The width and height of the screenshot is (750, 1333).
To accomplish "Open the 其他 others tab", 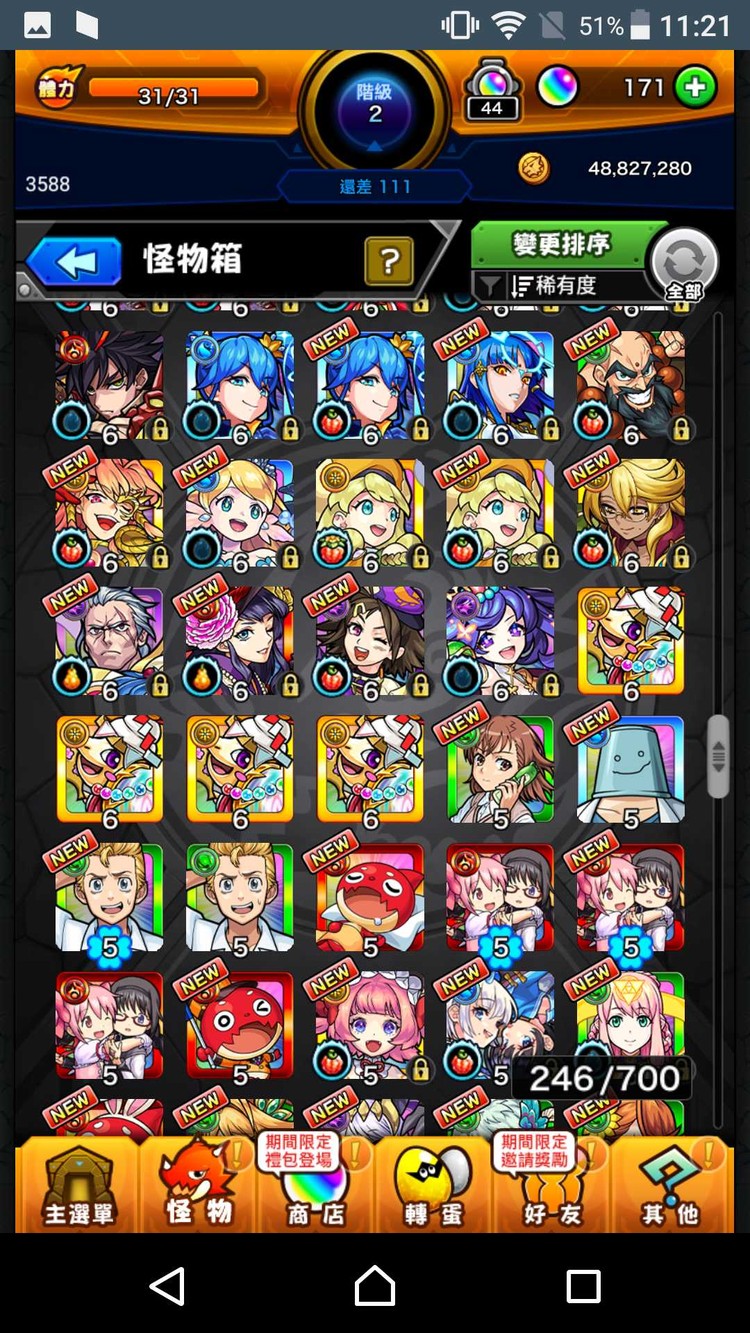I will (x=670, y=1185).
